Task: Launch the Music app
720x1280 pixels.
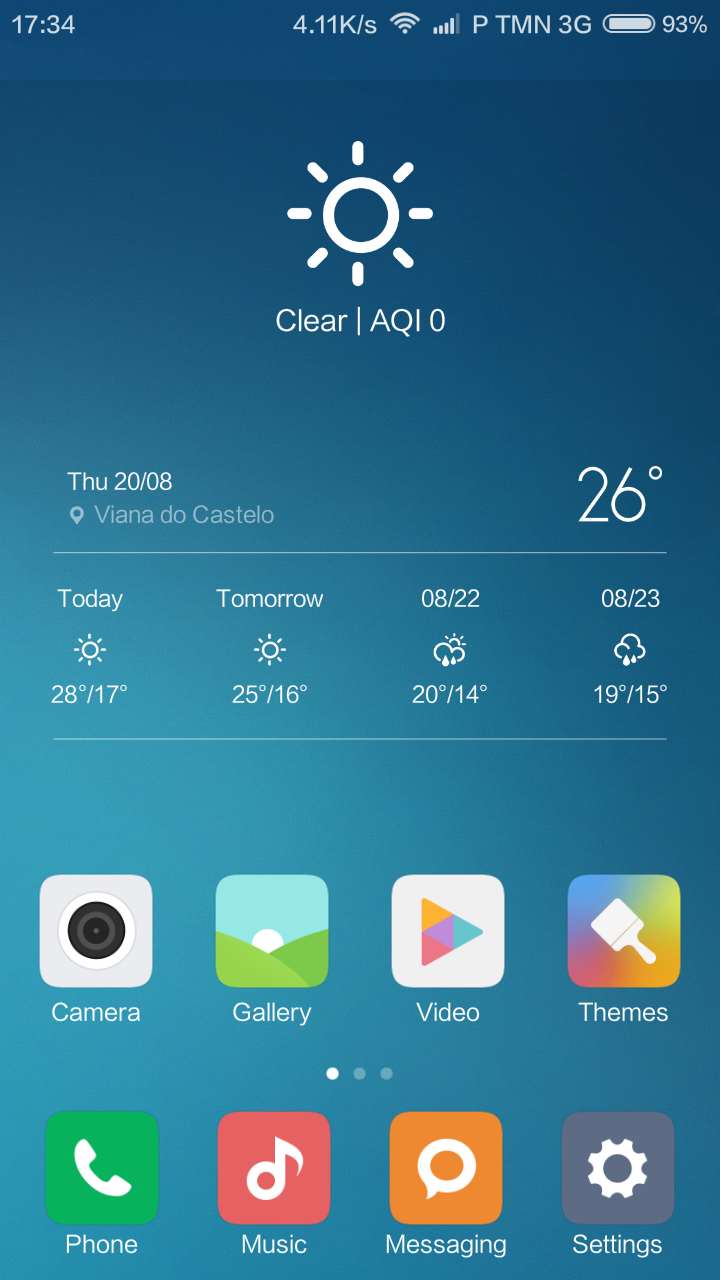Action: 274,1168
